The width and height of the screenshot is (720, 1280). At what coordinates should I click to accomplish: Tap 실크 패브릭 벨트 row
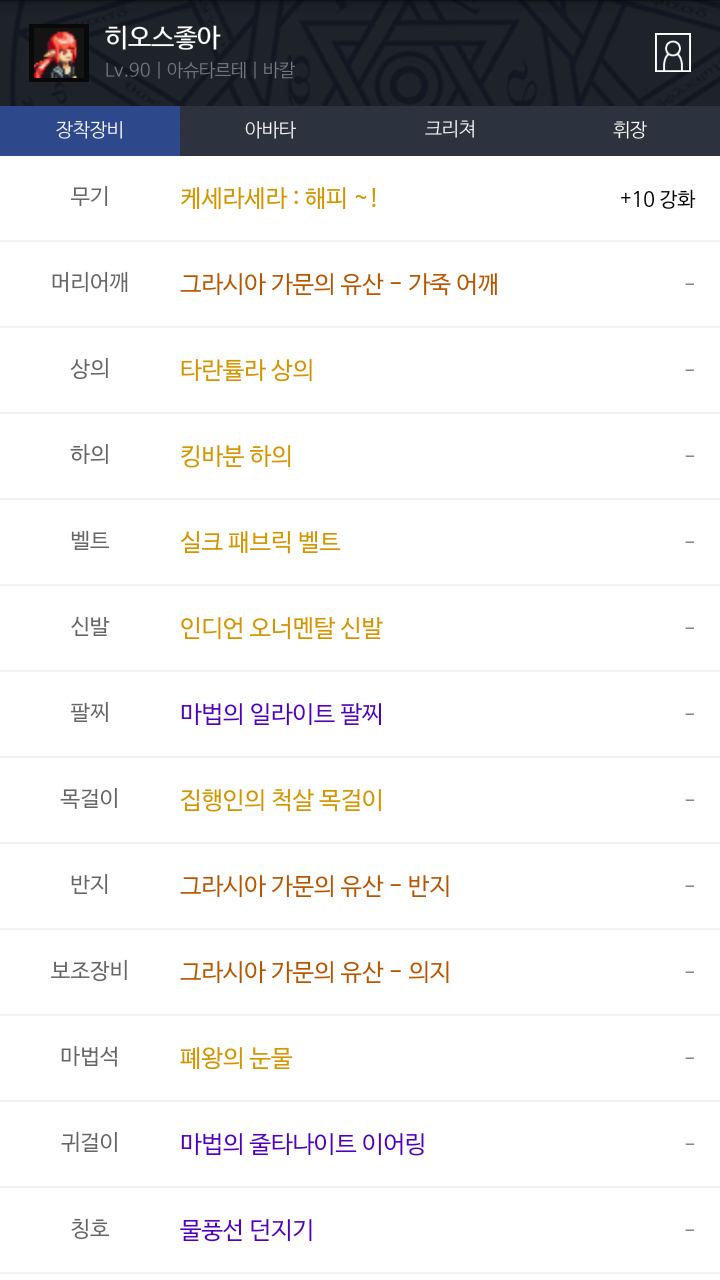[260, 542]
